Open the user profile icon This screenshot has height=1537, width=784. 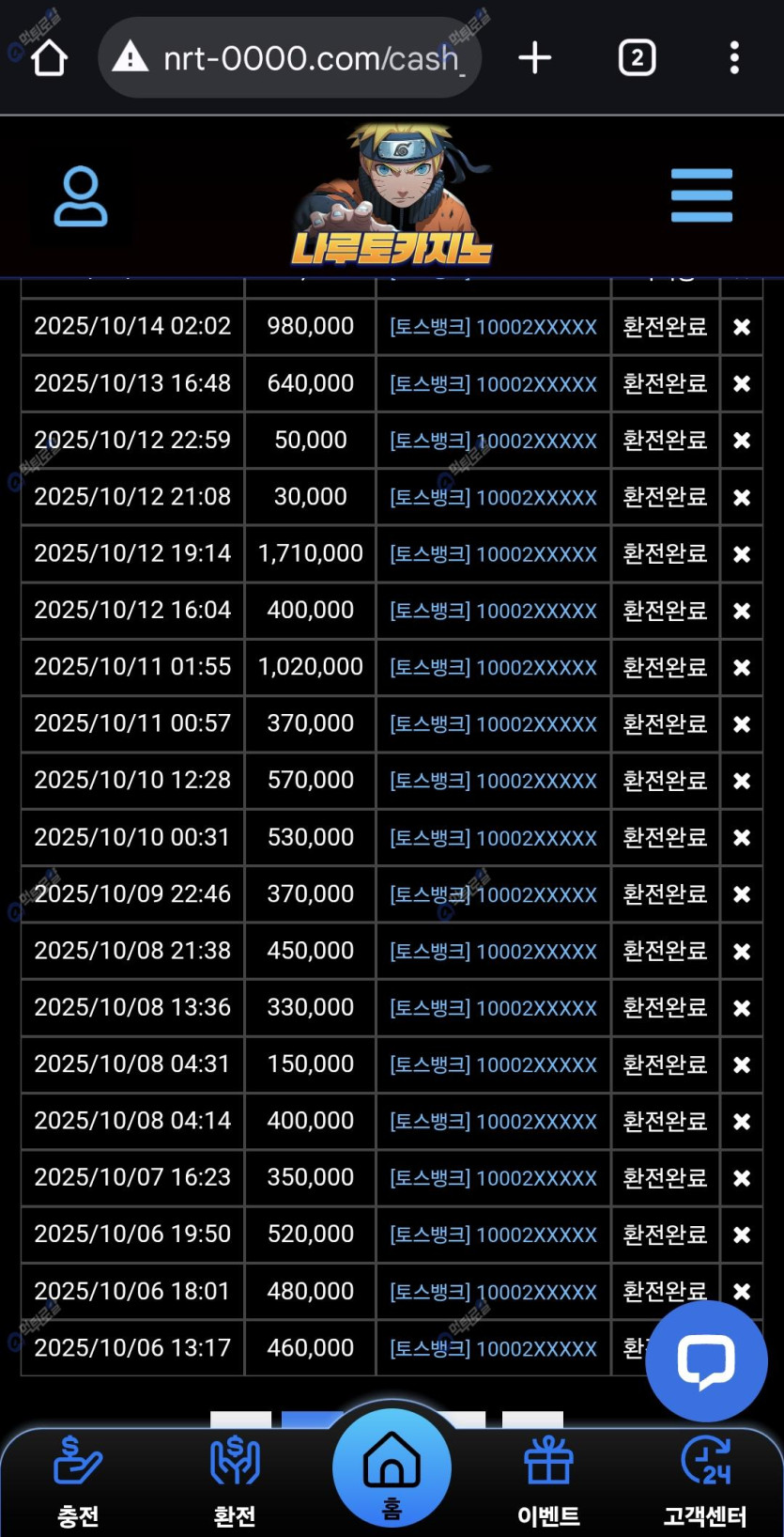[81, 196]
